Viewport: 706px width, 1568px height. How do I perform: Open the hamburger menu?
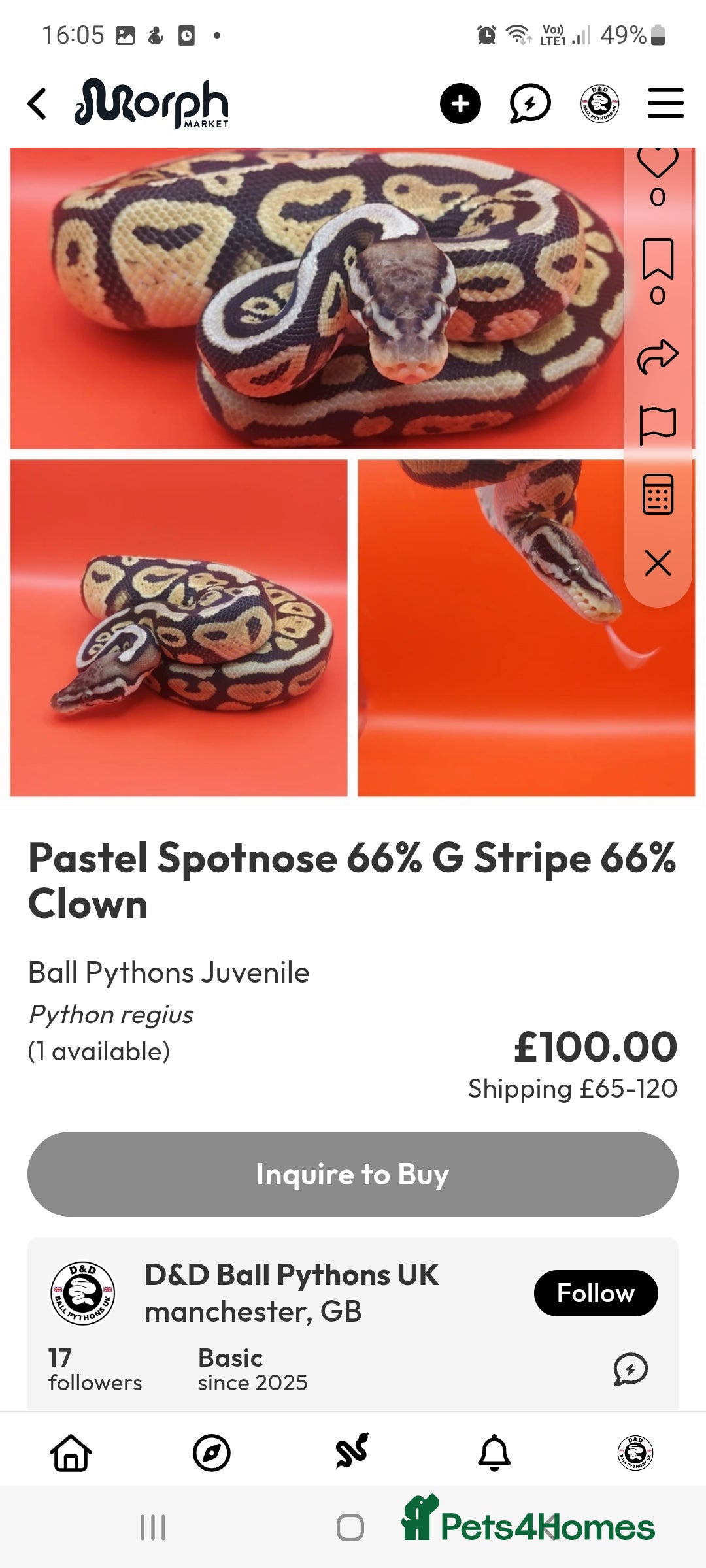point(665,104)
